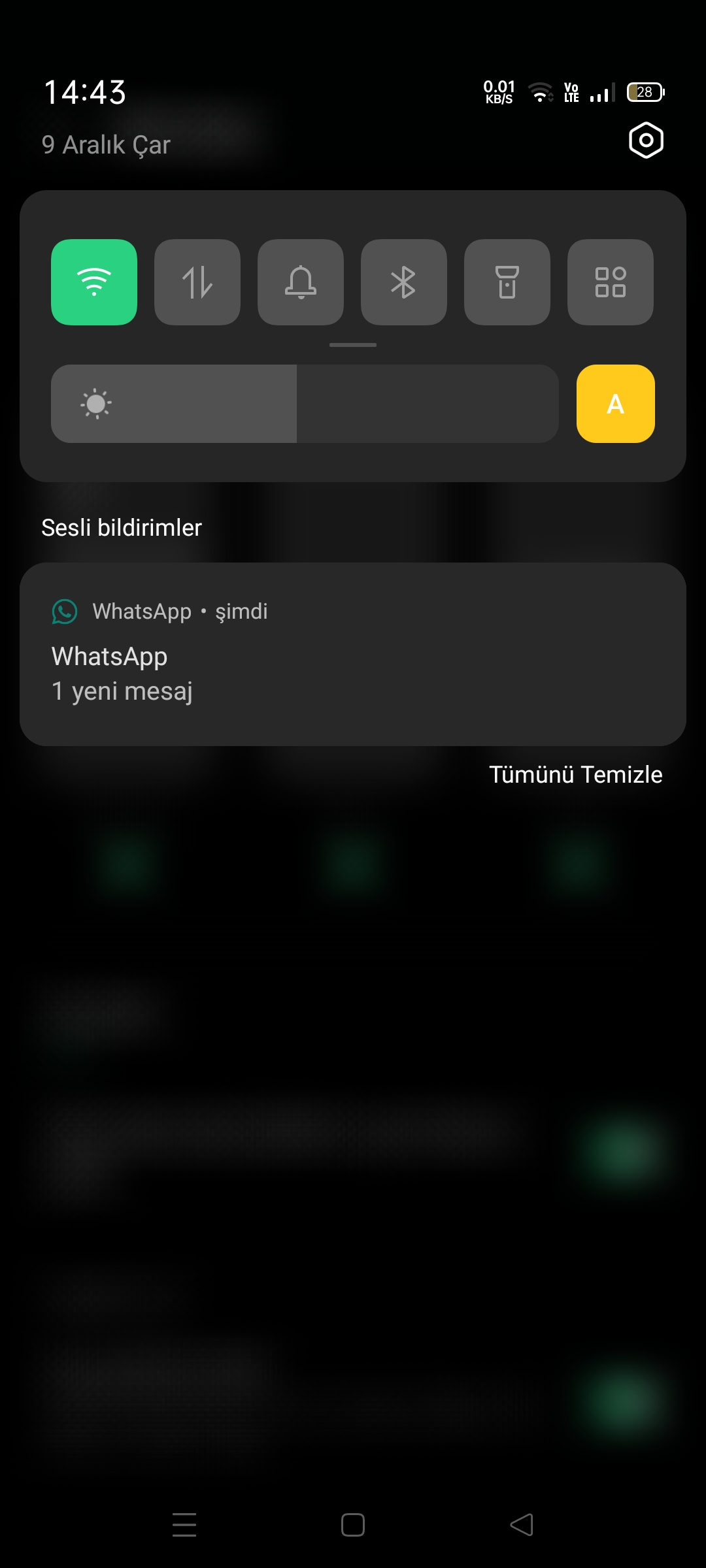Tap the brightness slider bar
This screenshot has width=706, height=1568.
305,404
